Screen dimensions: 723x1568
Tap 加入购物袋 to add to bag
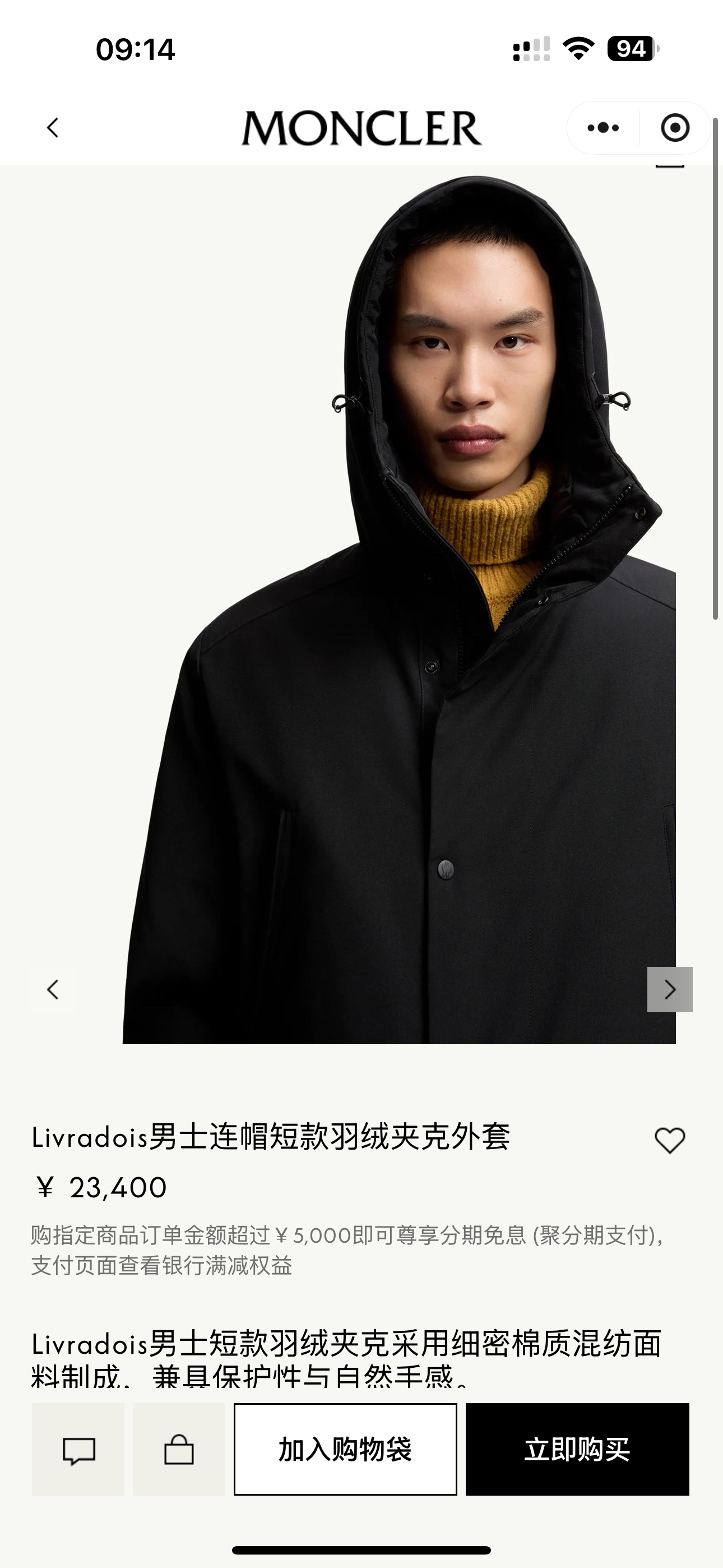(x=345, y=1449)
